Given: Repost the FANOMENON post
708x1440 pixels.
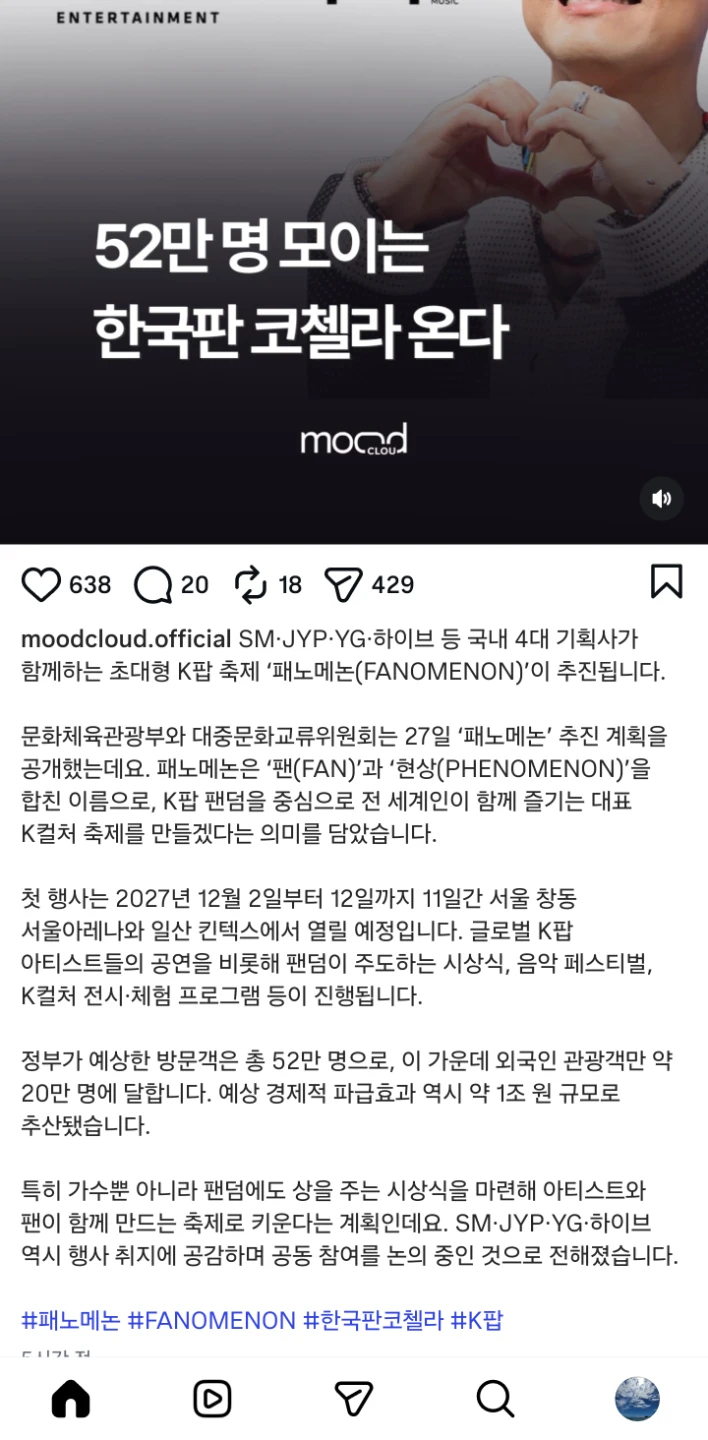Looking at the screenshot, I should point(250,585).
